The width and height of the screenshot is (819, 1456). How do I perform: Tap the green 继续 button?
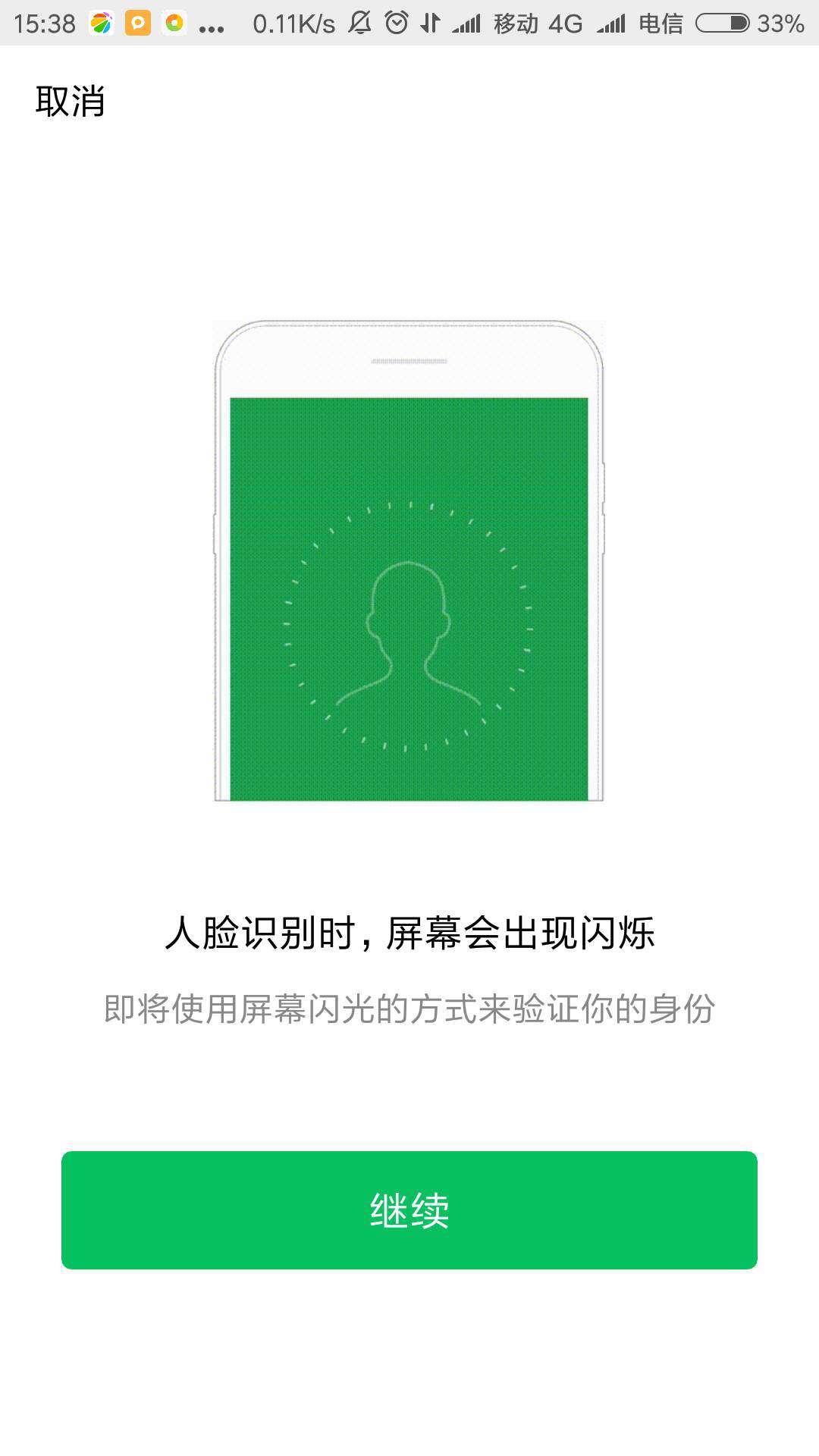409,1210
